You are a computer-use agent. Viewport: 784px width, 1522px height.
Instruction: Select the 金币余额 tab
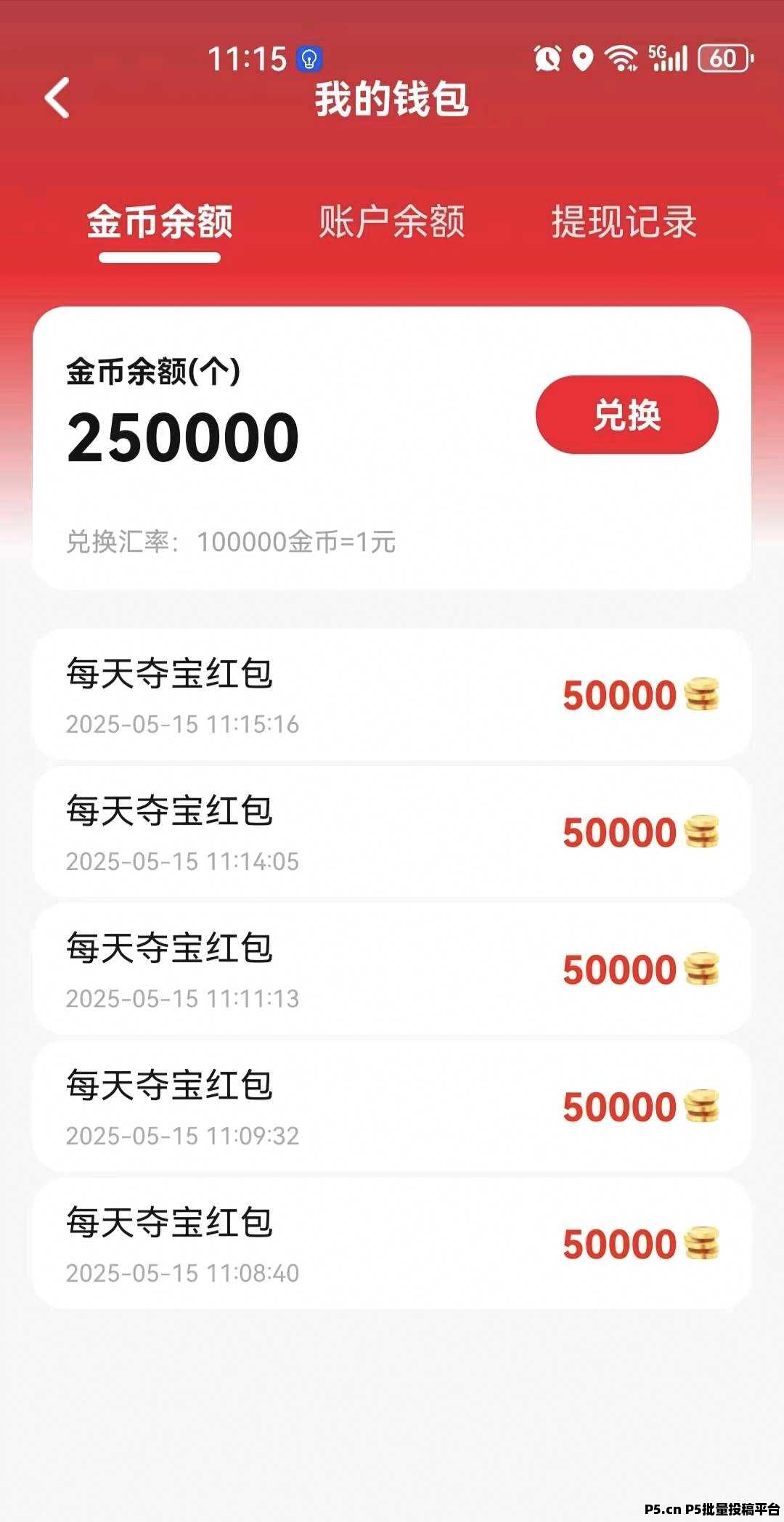click(160, 221)
